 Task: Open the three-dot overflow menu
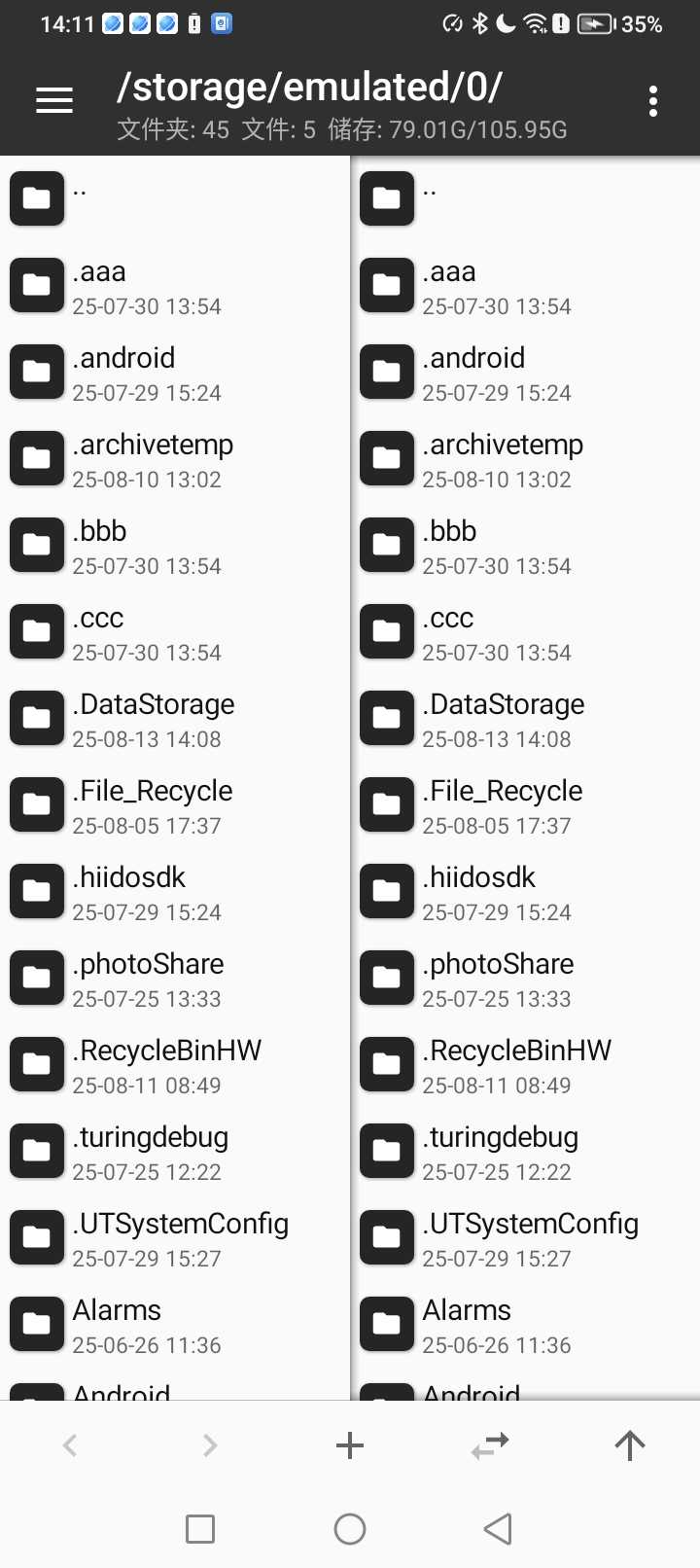[653, 100]
